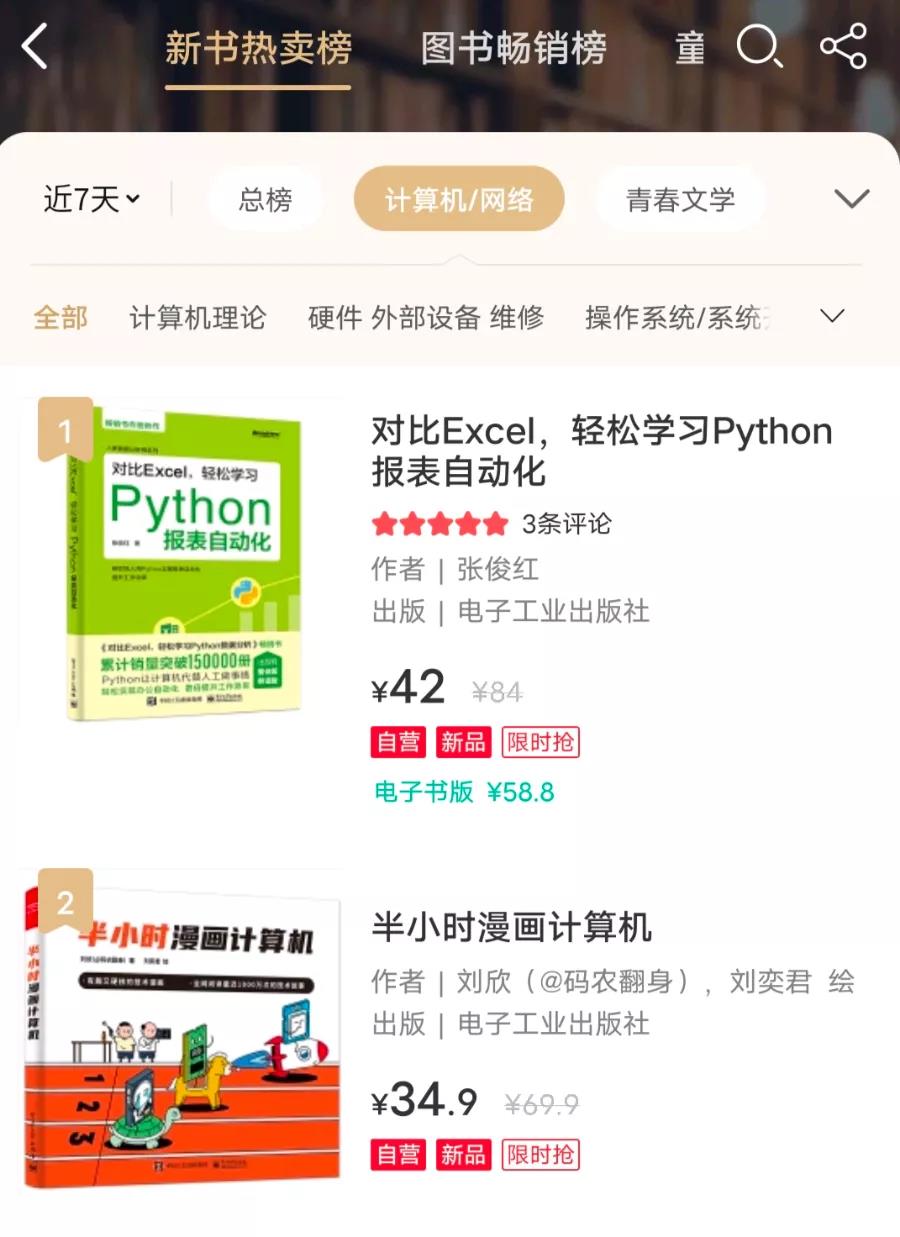This screenshot has width=900, height=1237.
Task: Select the 新书热卖榜 tab
Action: [x=258, y=48]
